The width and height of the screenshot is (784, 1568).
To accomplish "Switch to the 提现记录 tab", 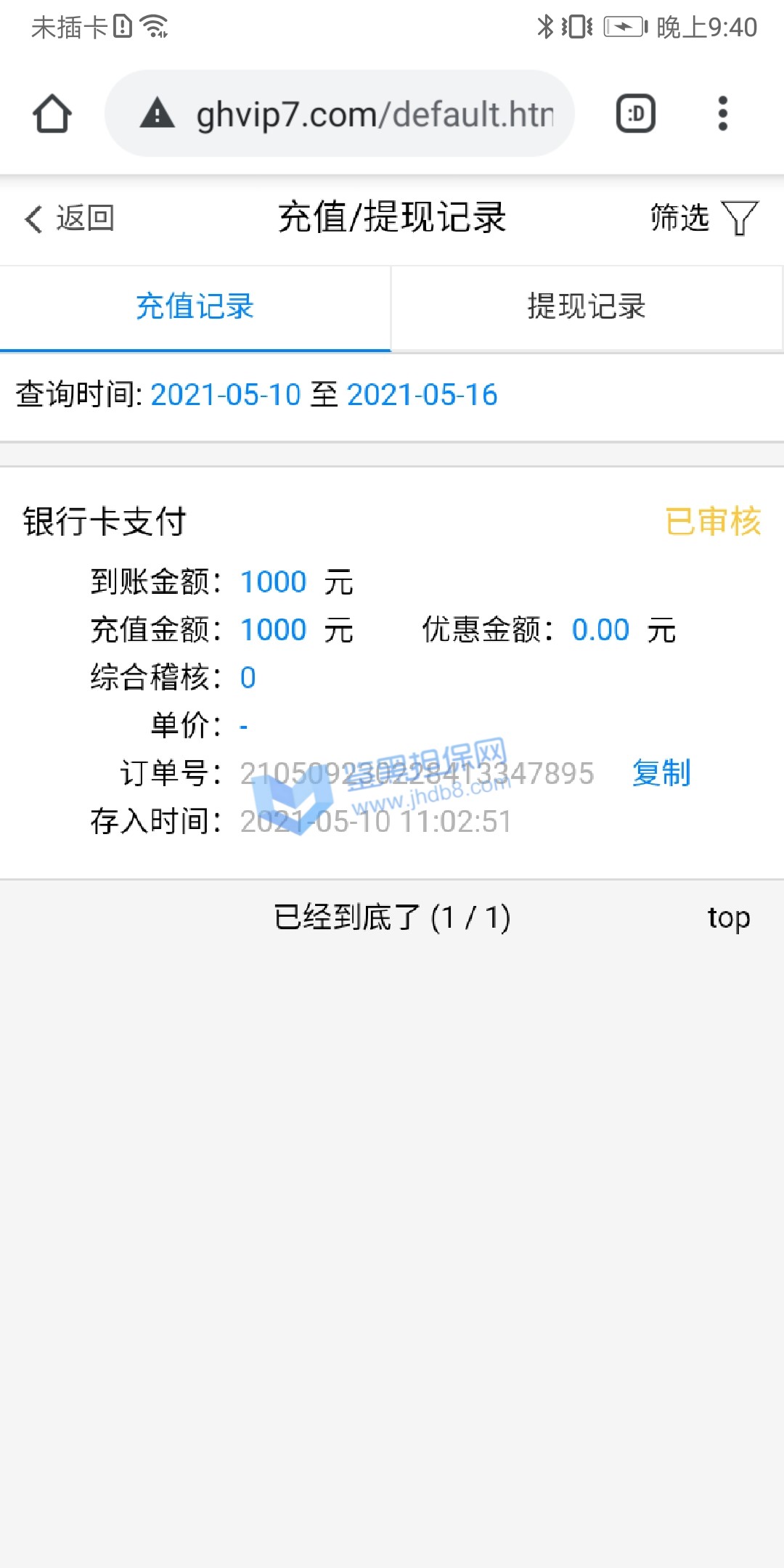I will coord(587,307).
